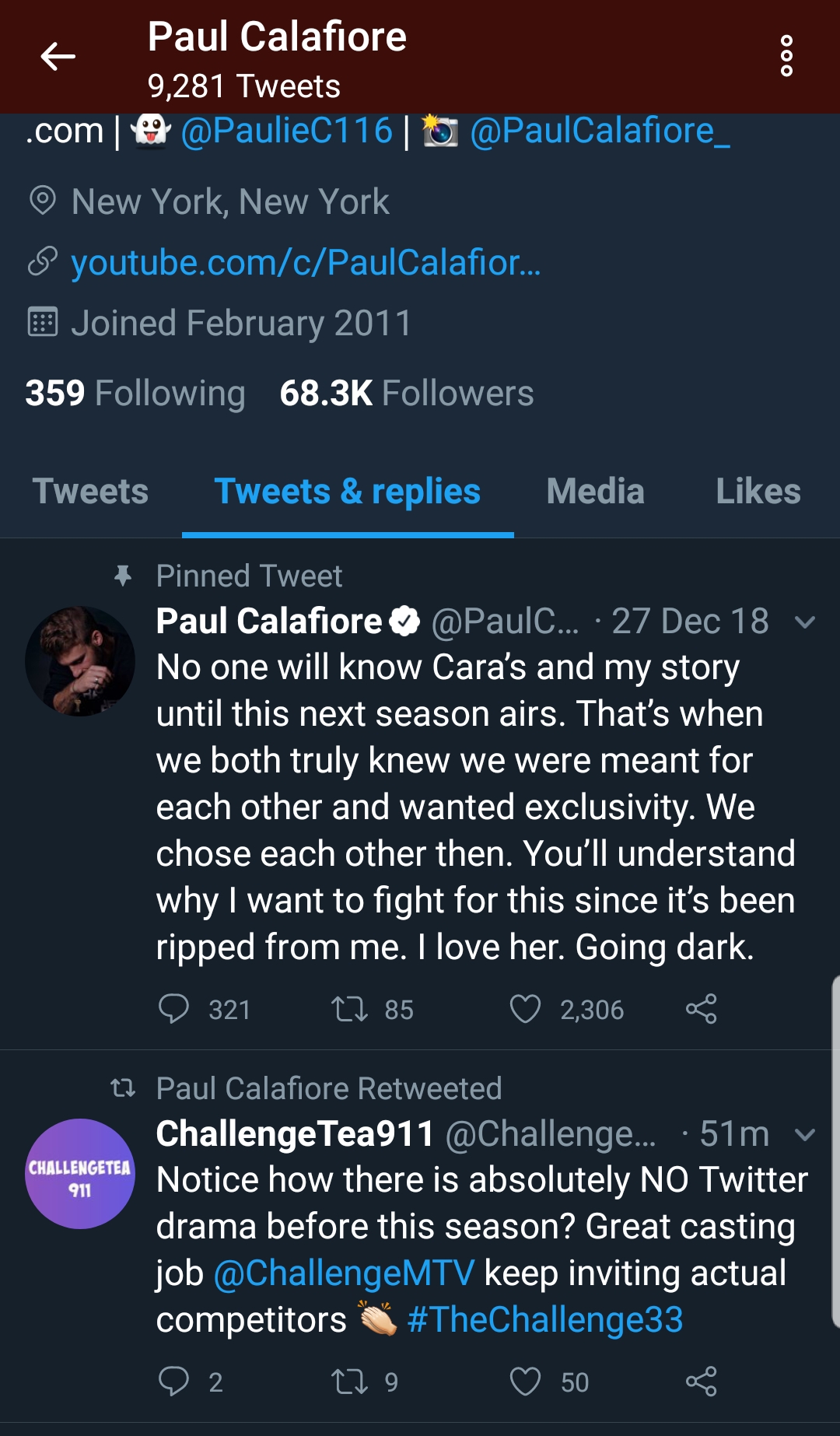Image resolution: width=840 pixels, height=1436 pixels.
Task: Retweet the ChallengeTea911 tweet
Action: (349, 1382)
